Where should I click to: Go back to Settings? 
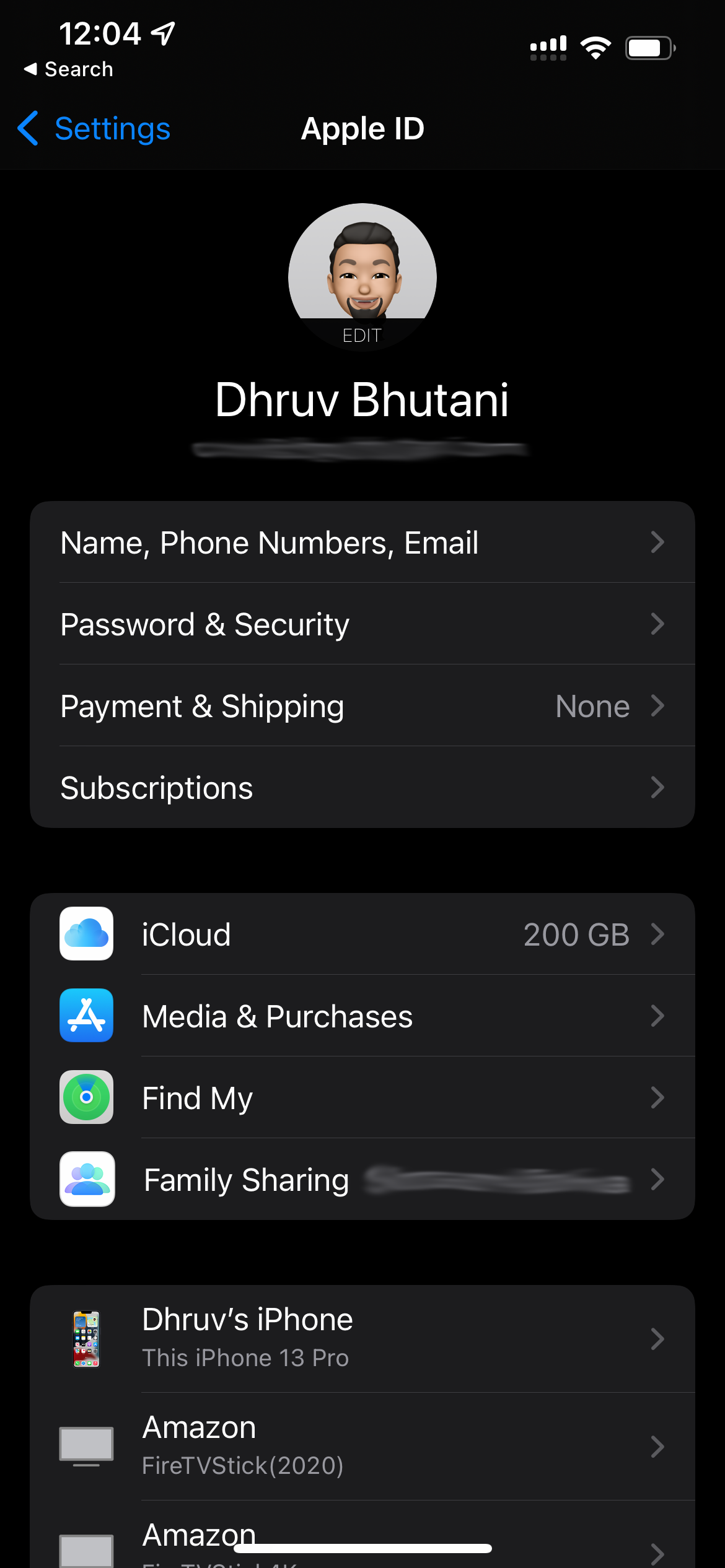(x=94, y=129)
